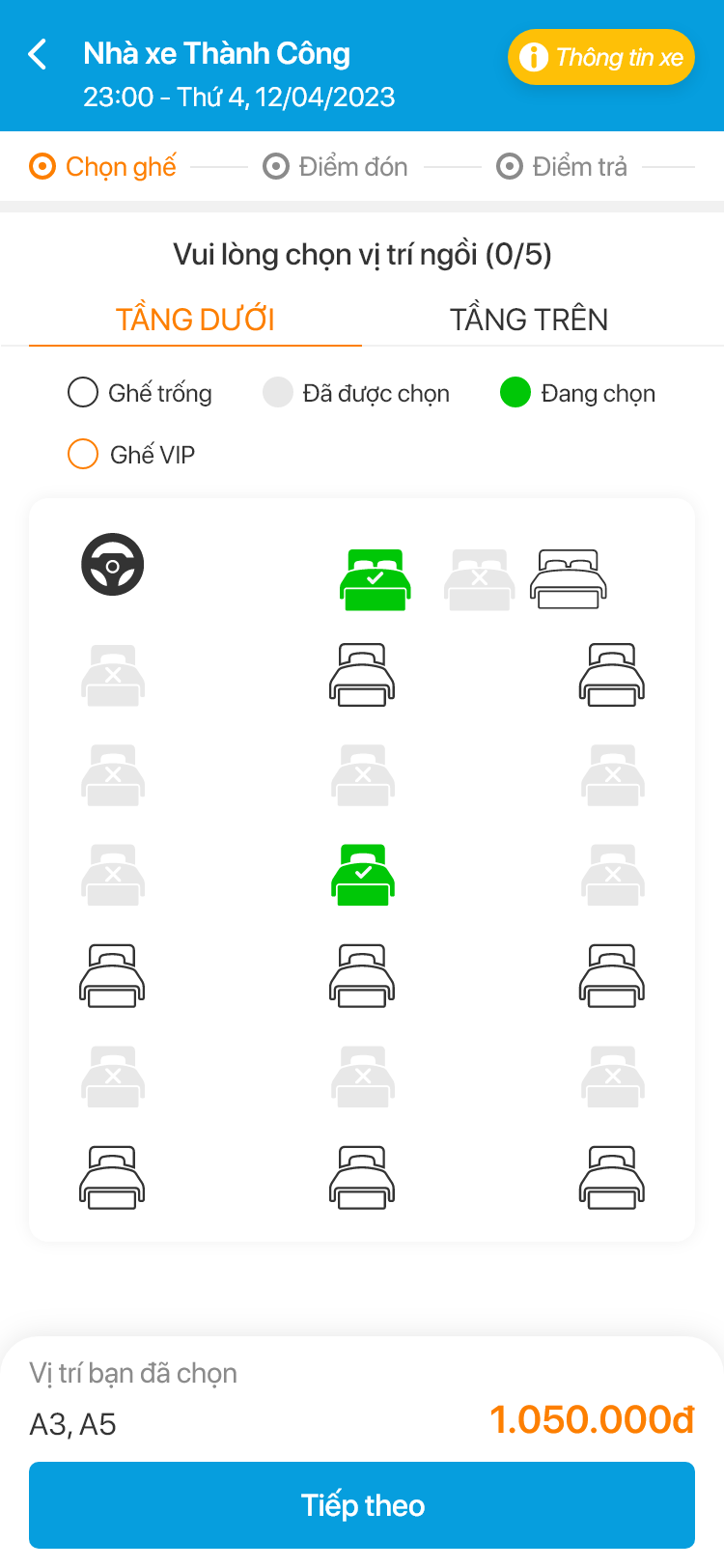The width and height of the screenshot is (724, 1568).
Task: Choose the empty double bed seat in the top row
Action: 569,579
